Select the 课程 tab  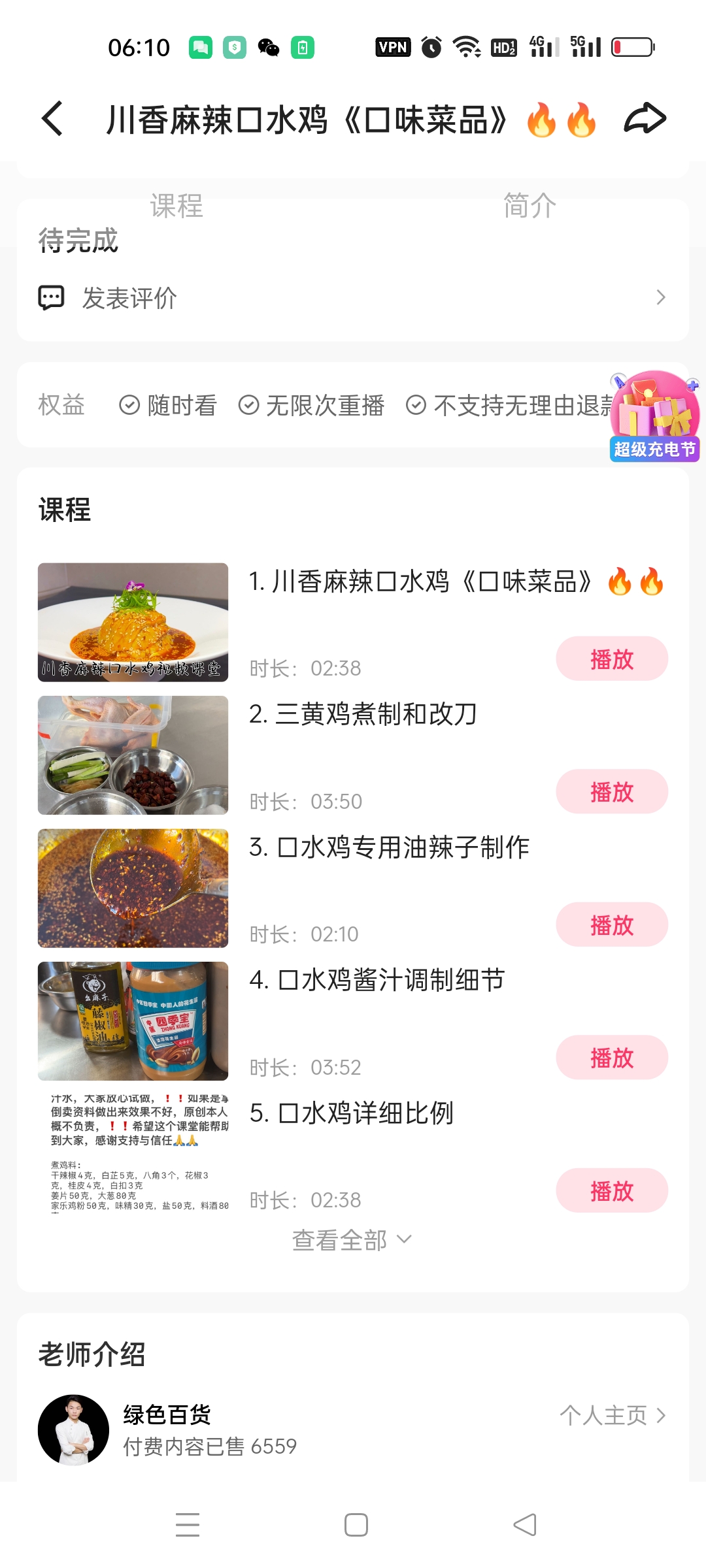pos(175,204)
